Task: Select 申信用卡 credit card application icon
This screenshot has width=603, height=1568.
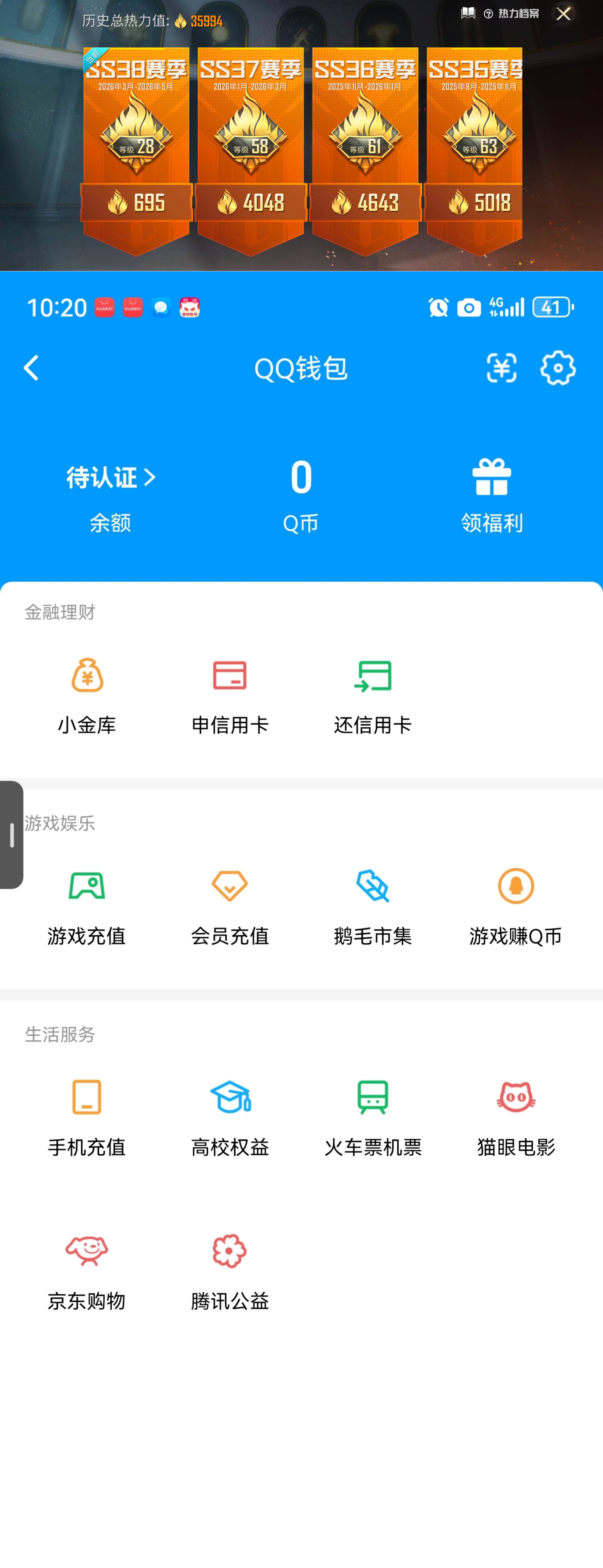Action: click(x=229, y=694)
